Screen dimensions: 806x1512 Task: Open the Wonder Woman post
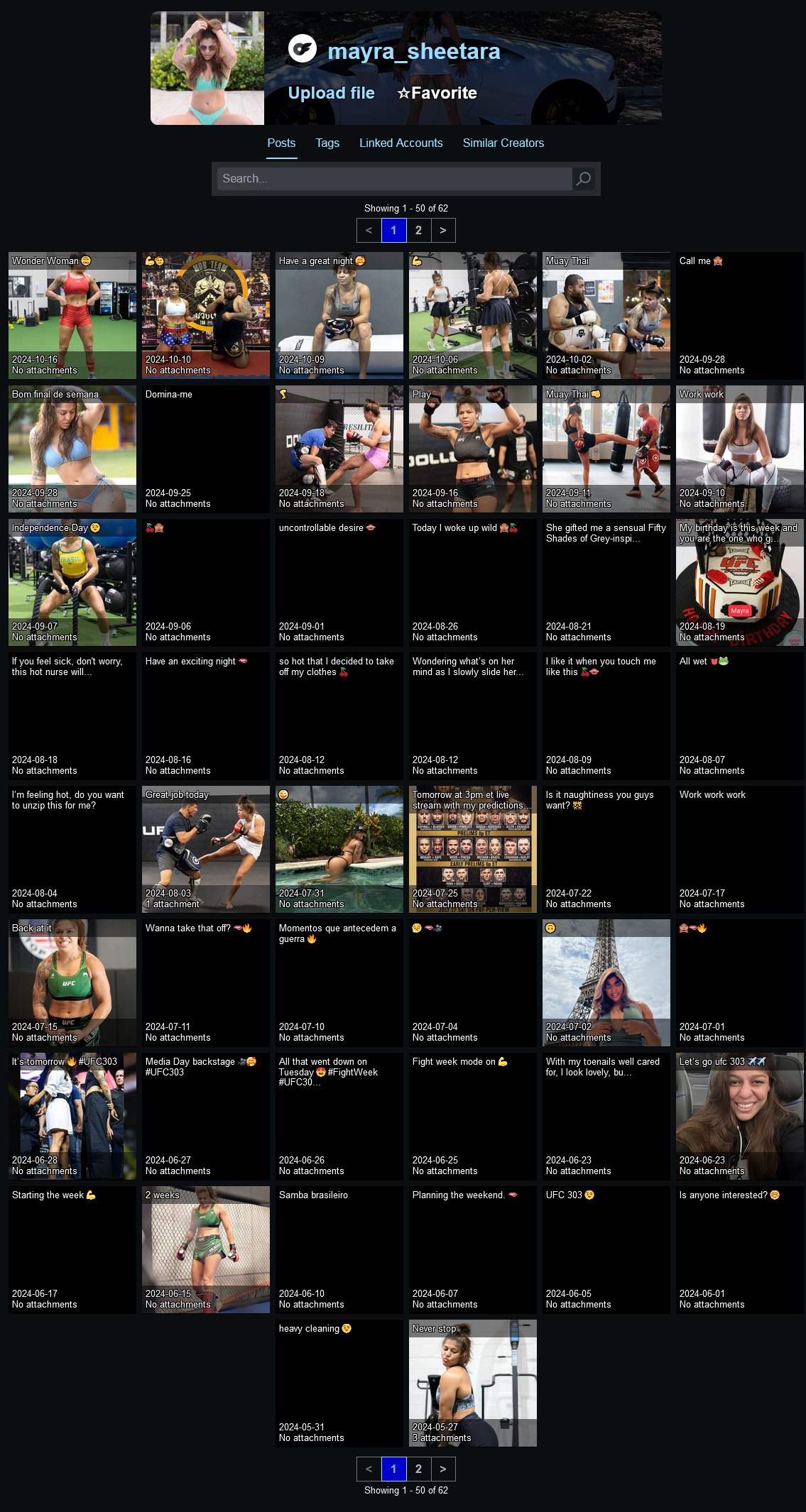(72, 315)
